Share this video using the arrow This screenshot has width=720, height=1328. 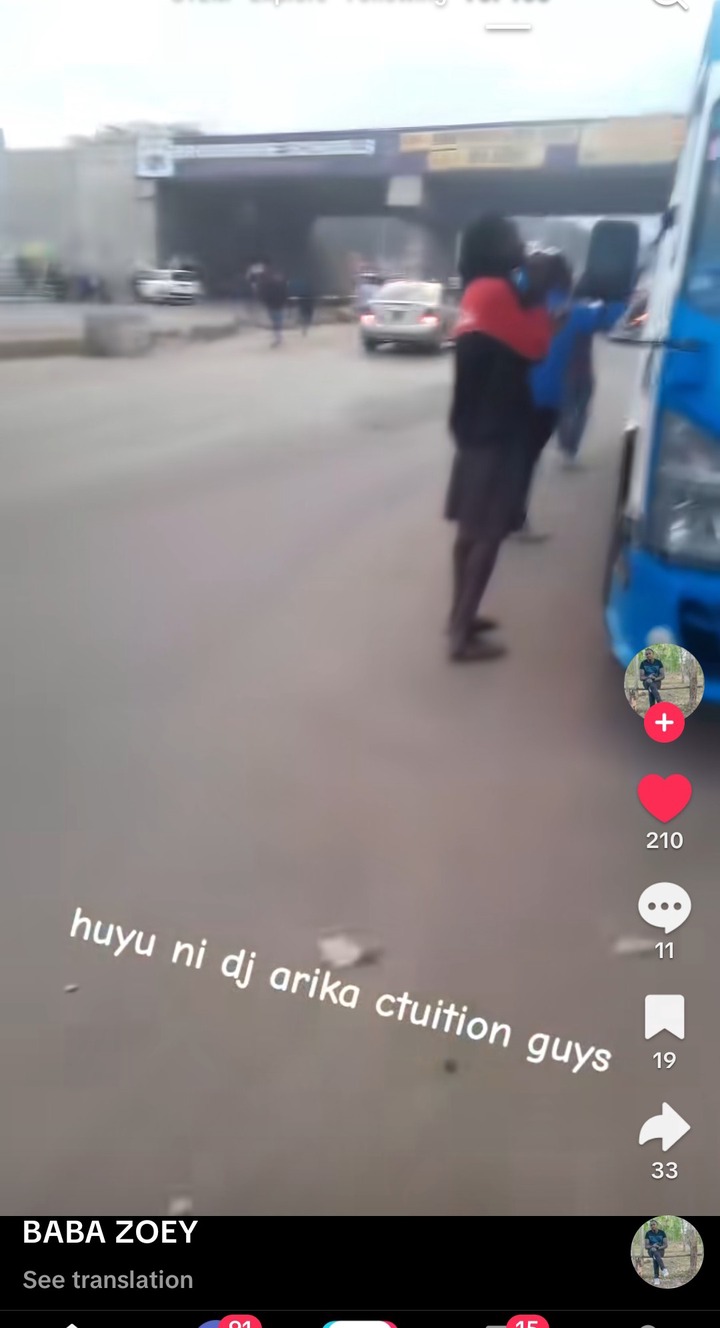tap(664, 1128)
